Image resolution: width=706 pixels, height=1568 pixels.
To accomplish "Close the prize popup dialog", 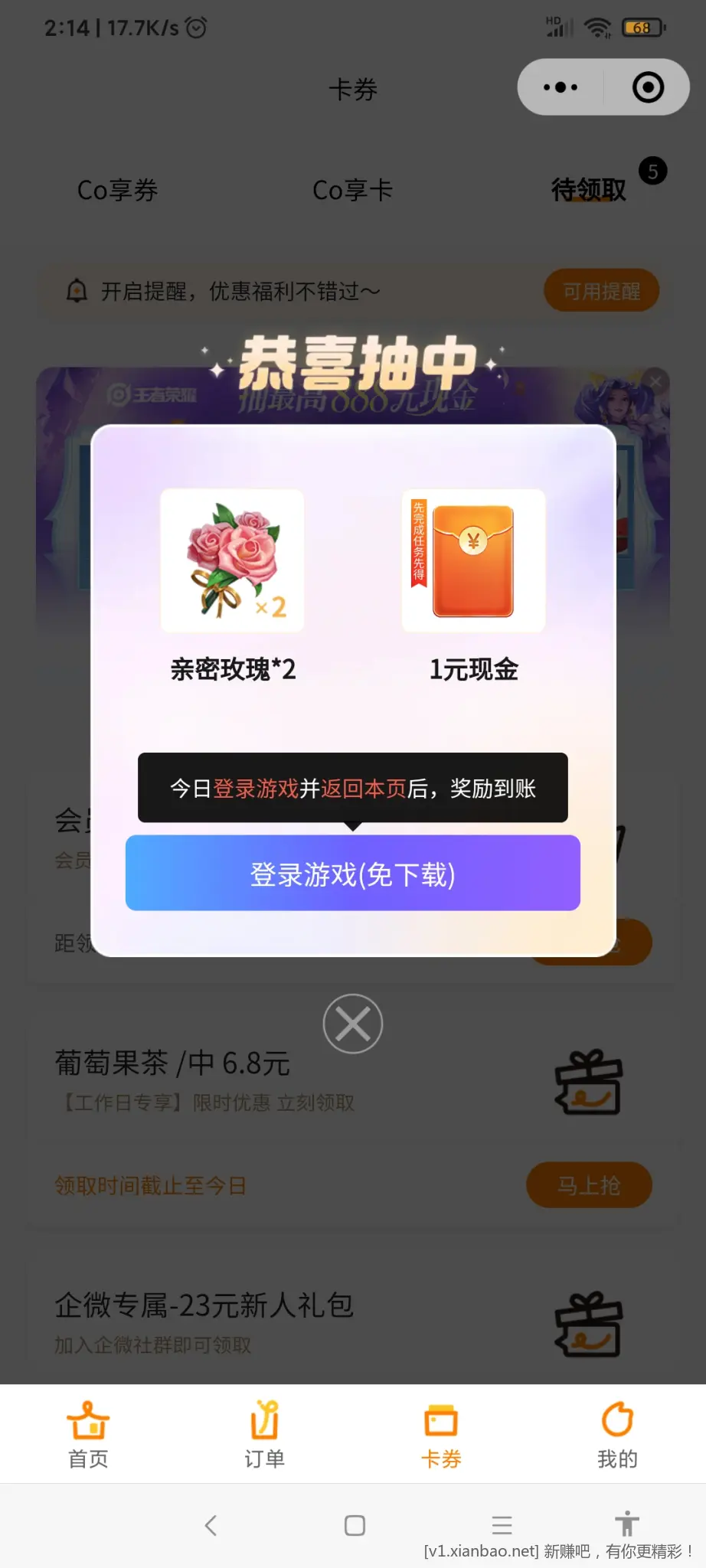I will point(352,1024).
